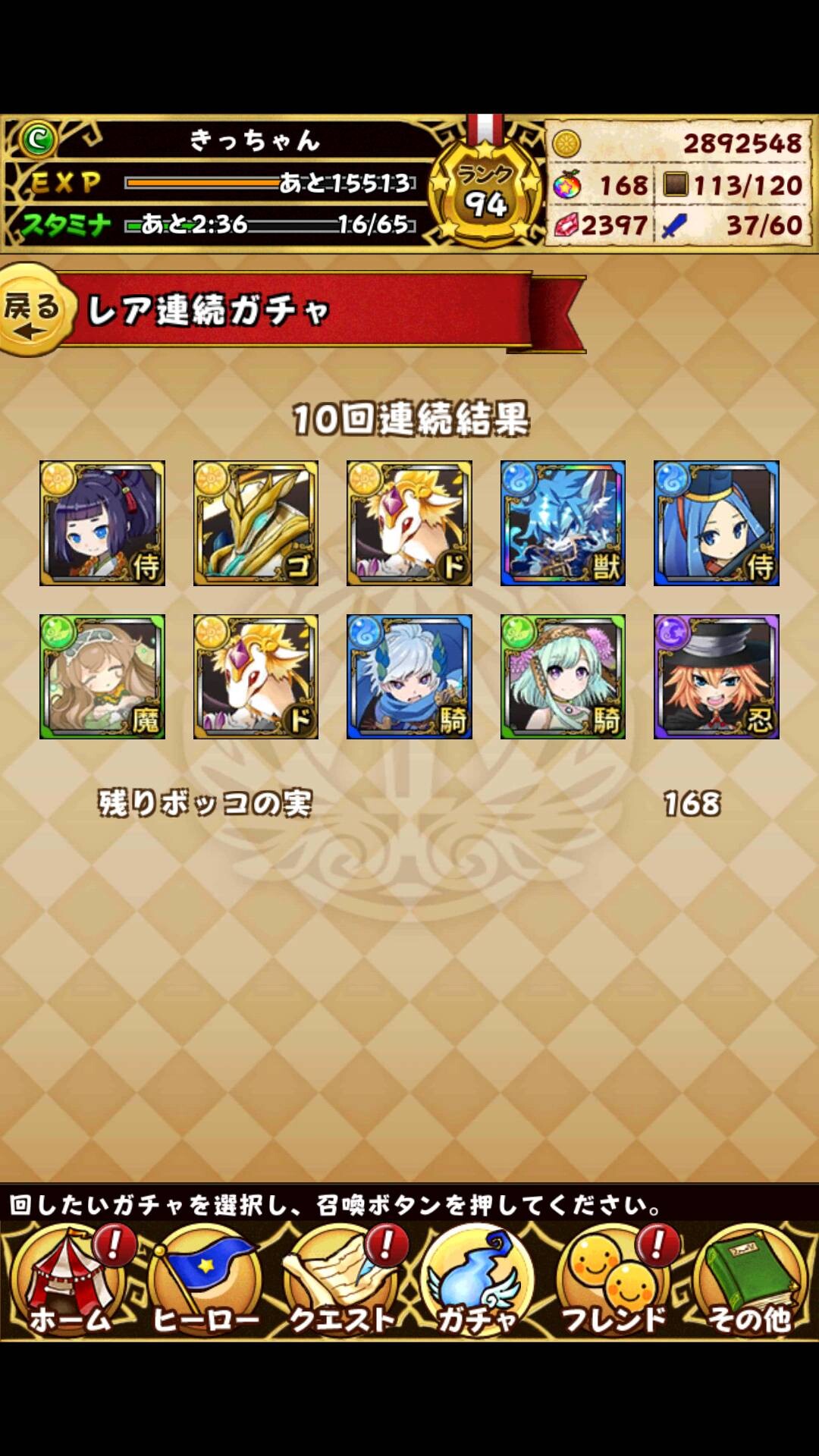View the brown-haired 魔 hero
Image resolution: width=819 pixels, height=1456 pixels.
(102, 676)
